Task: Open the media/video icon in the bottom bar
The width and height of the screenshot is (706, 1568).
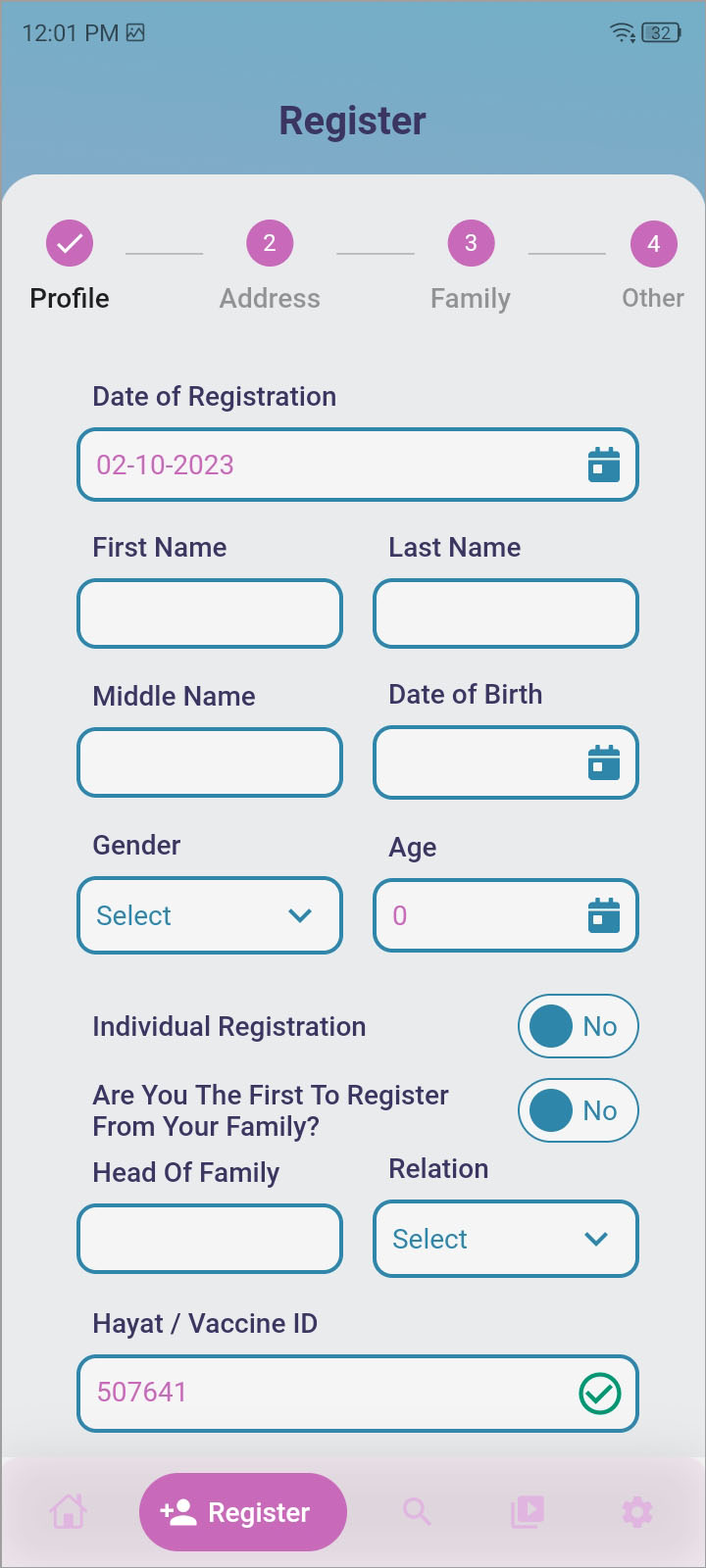Action: coord(527,1511)
